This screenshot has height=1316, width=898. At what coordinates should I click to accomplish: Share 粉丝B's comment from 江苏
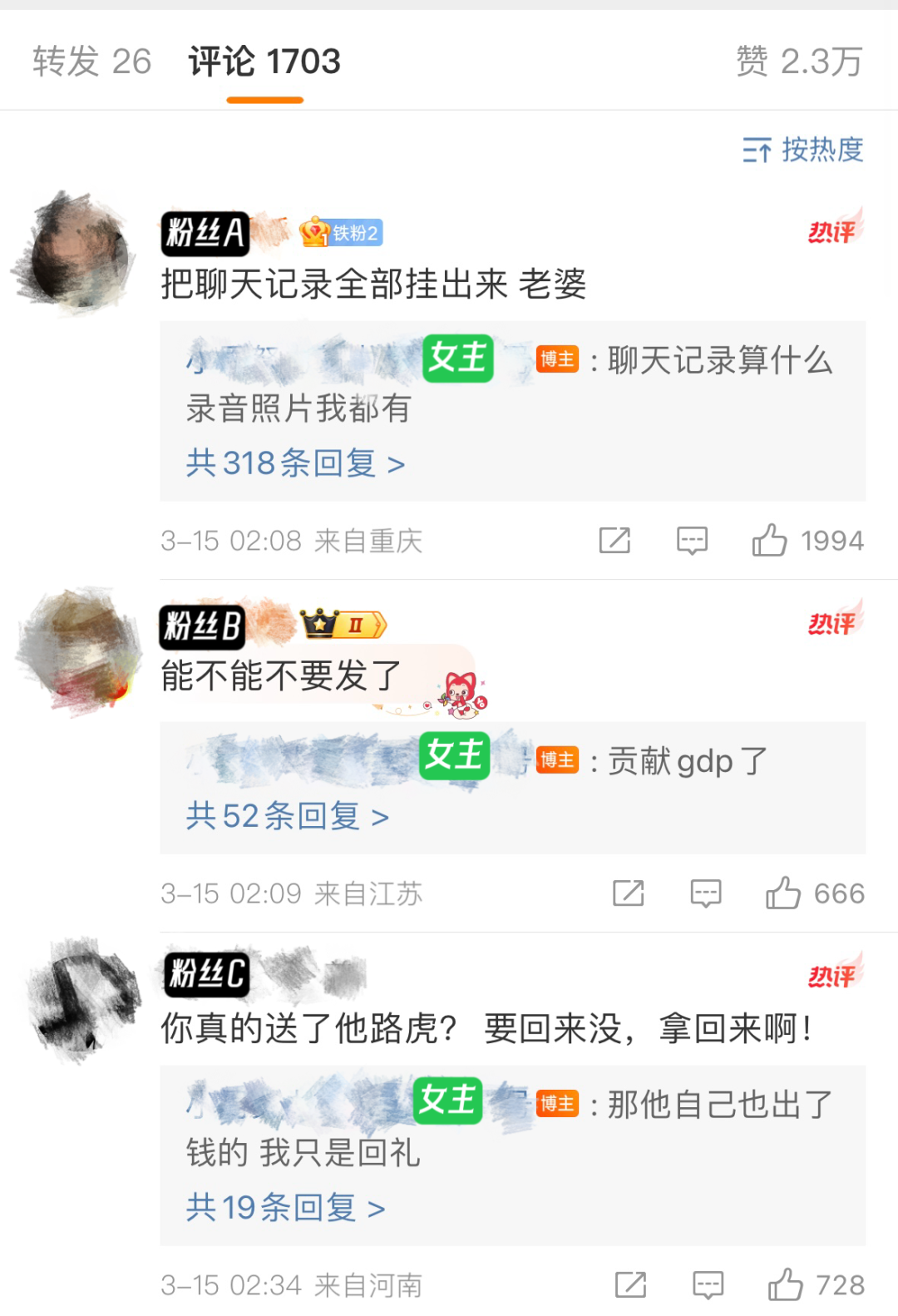628,893
